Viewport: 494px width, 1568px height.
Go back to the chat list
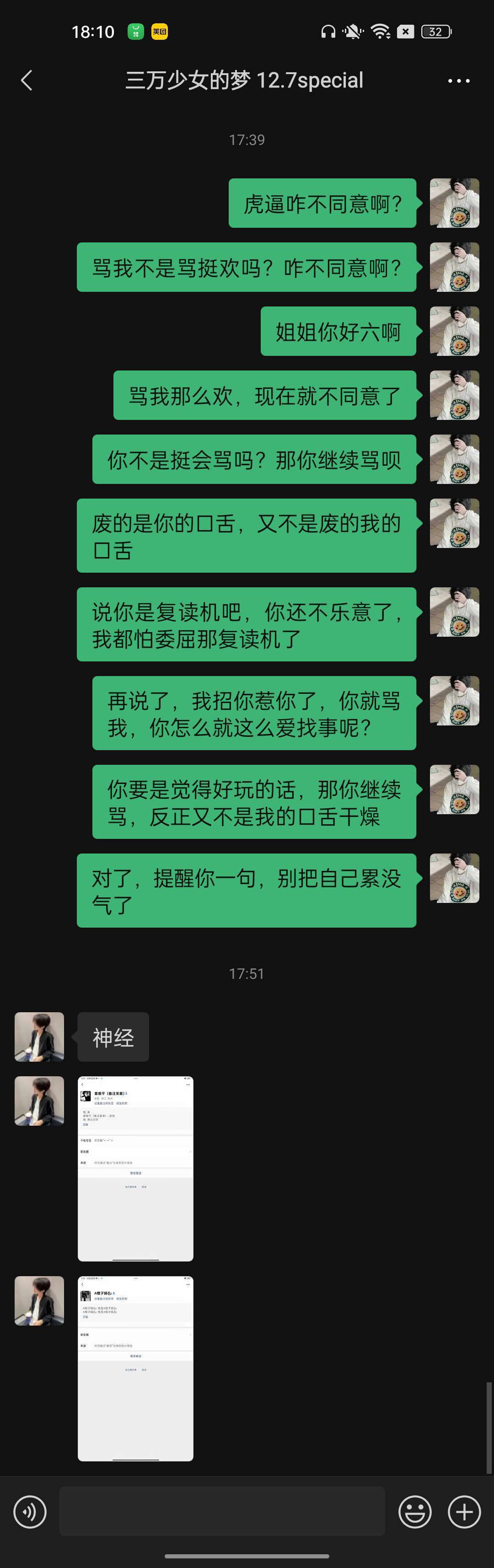pyautogui.click(x=26, y=81)
